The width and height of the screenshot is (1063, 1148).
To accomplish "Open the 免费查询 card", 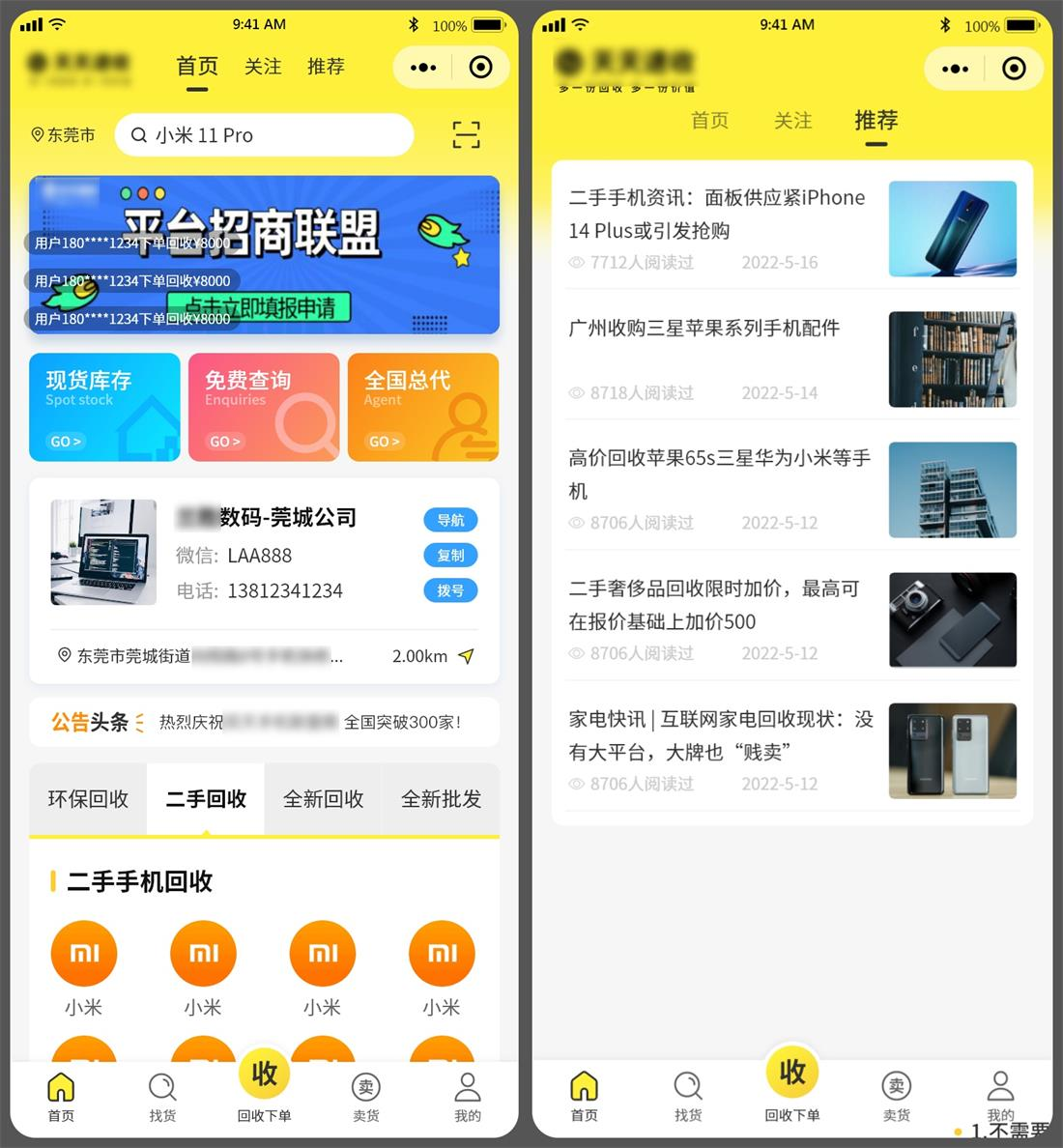I will click(x=264, y=407).
